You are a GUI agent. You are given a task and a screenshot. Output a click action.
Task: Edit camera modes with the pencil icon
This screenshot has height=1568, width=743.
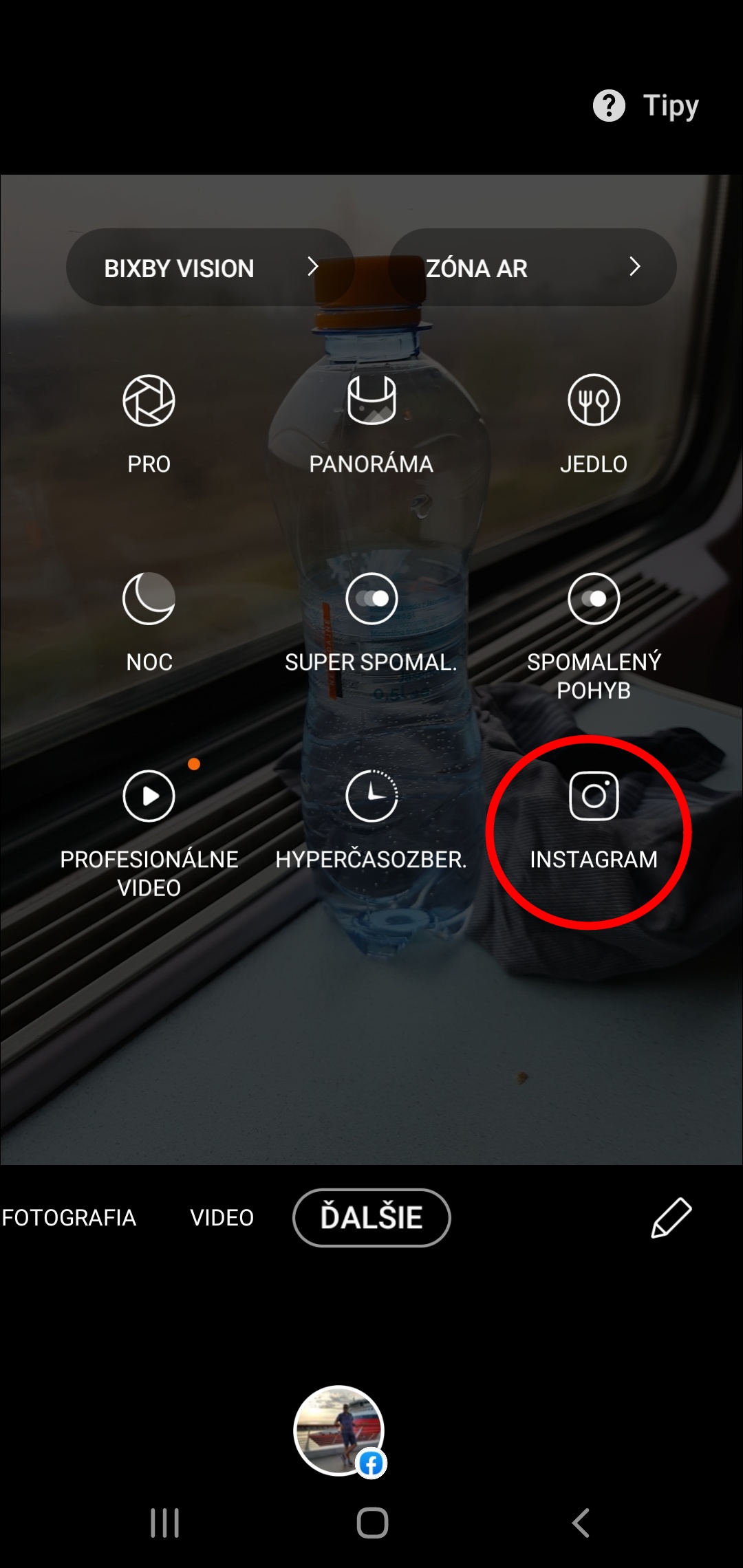click(671, 1217)
